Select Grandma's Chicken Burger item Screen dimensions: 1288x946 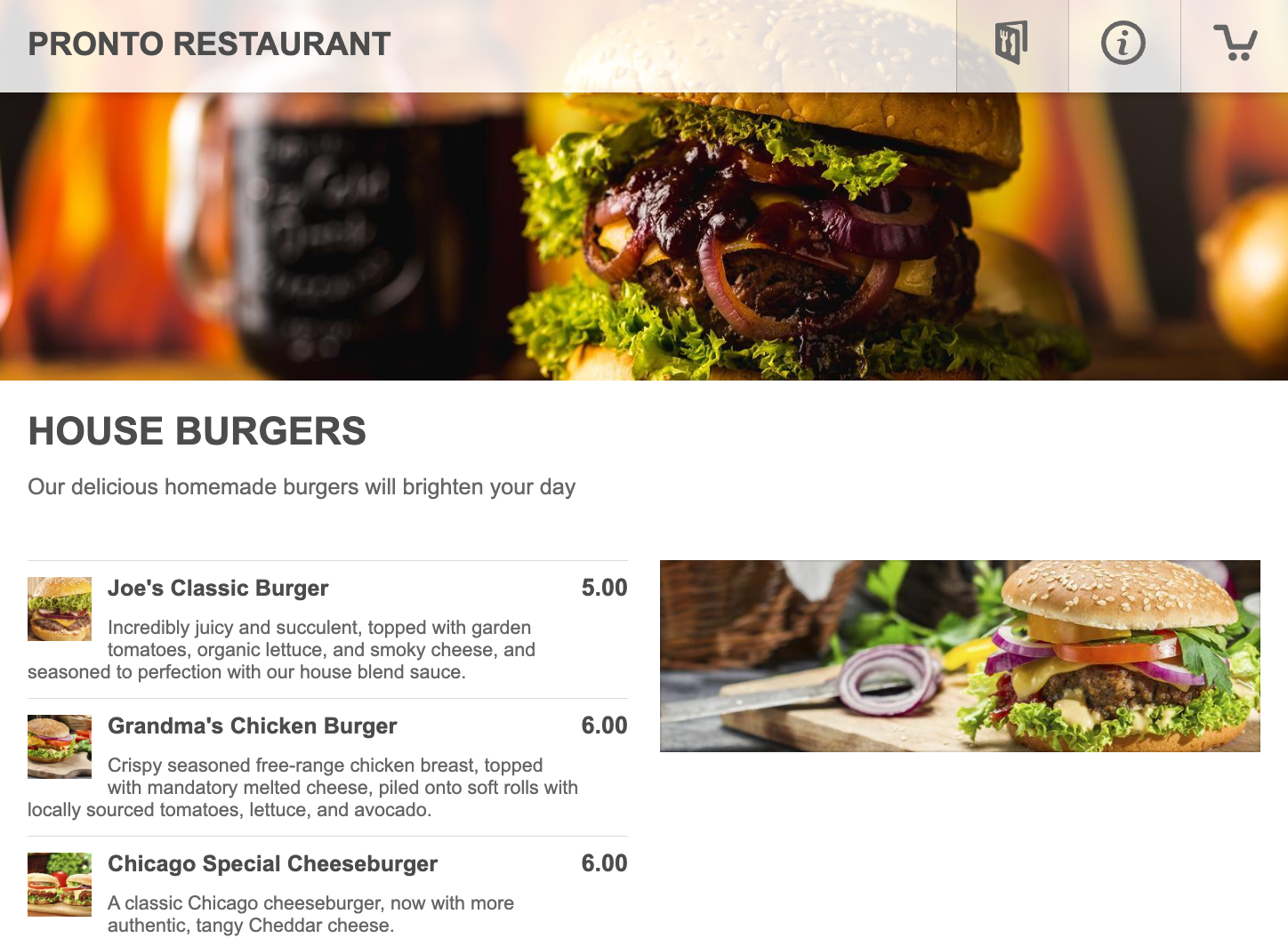tap(252, 726)
